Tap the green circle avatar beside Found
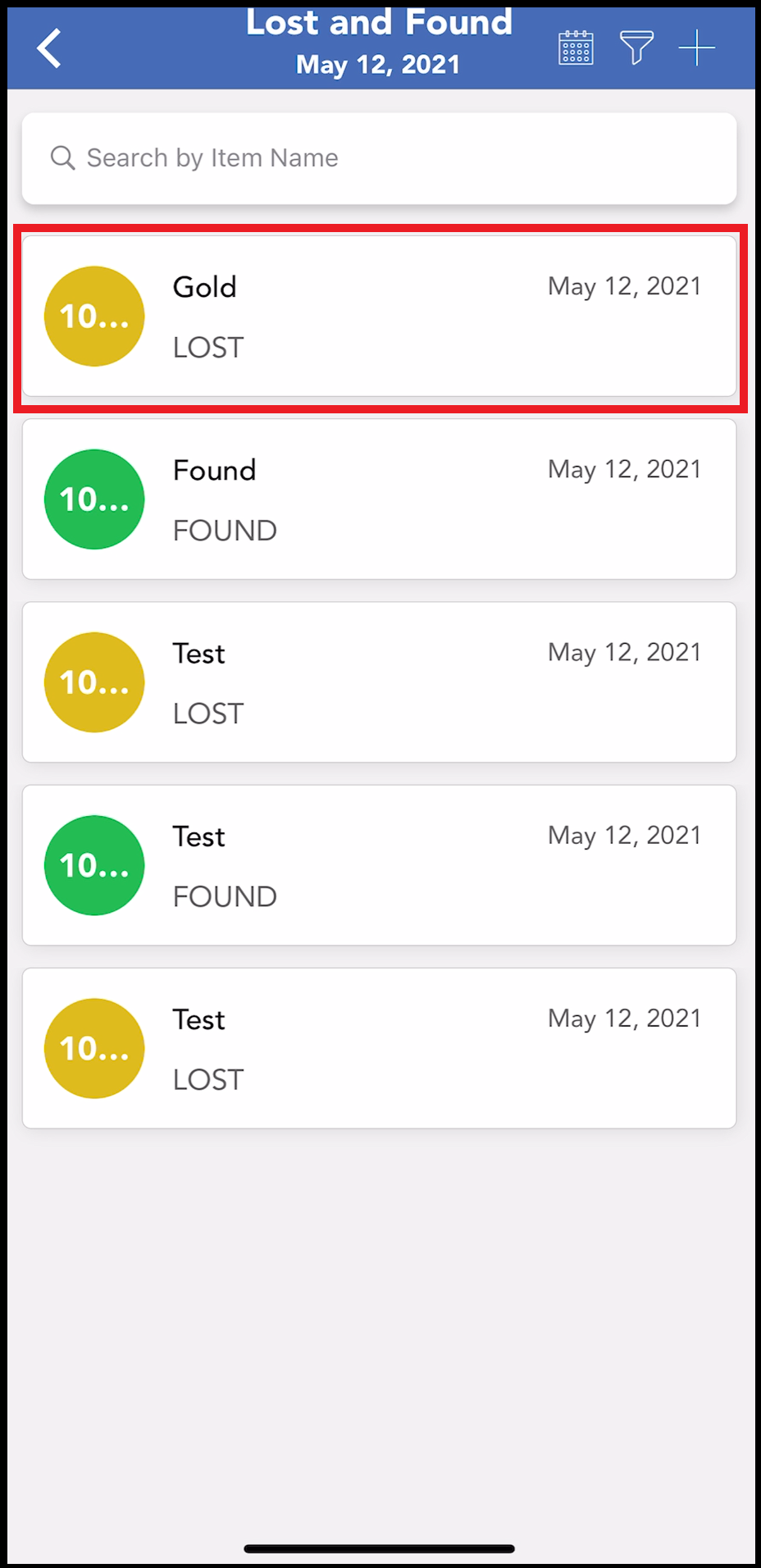Viewport: 761px width, 1568px height. [93, 499]
